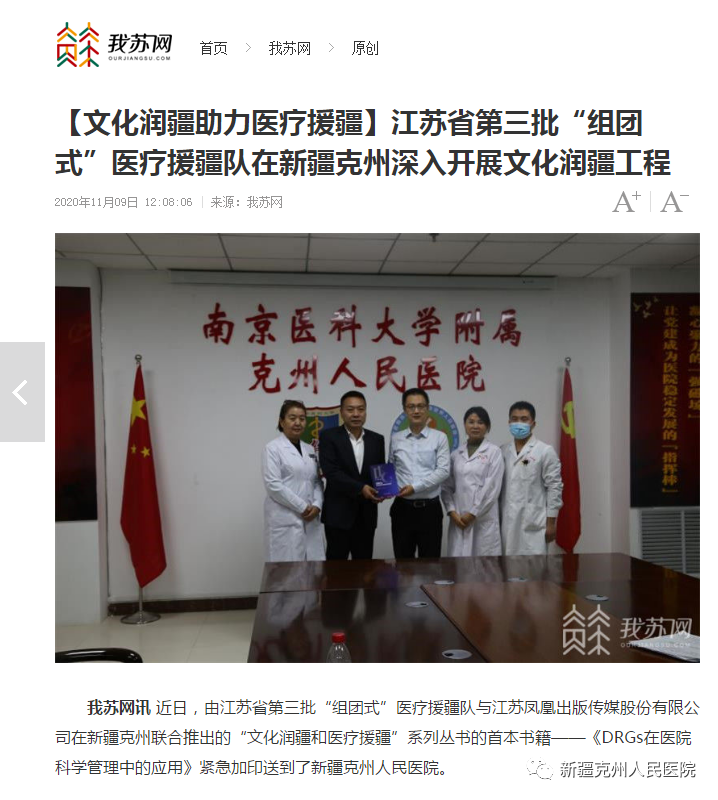The image size is (718, 800).
Task: Open the 我苏网 site logo
Action: (x=113, y=46)
